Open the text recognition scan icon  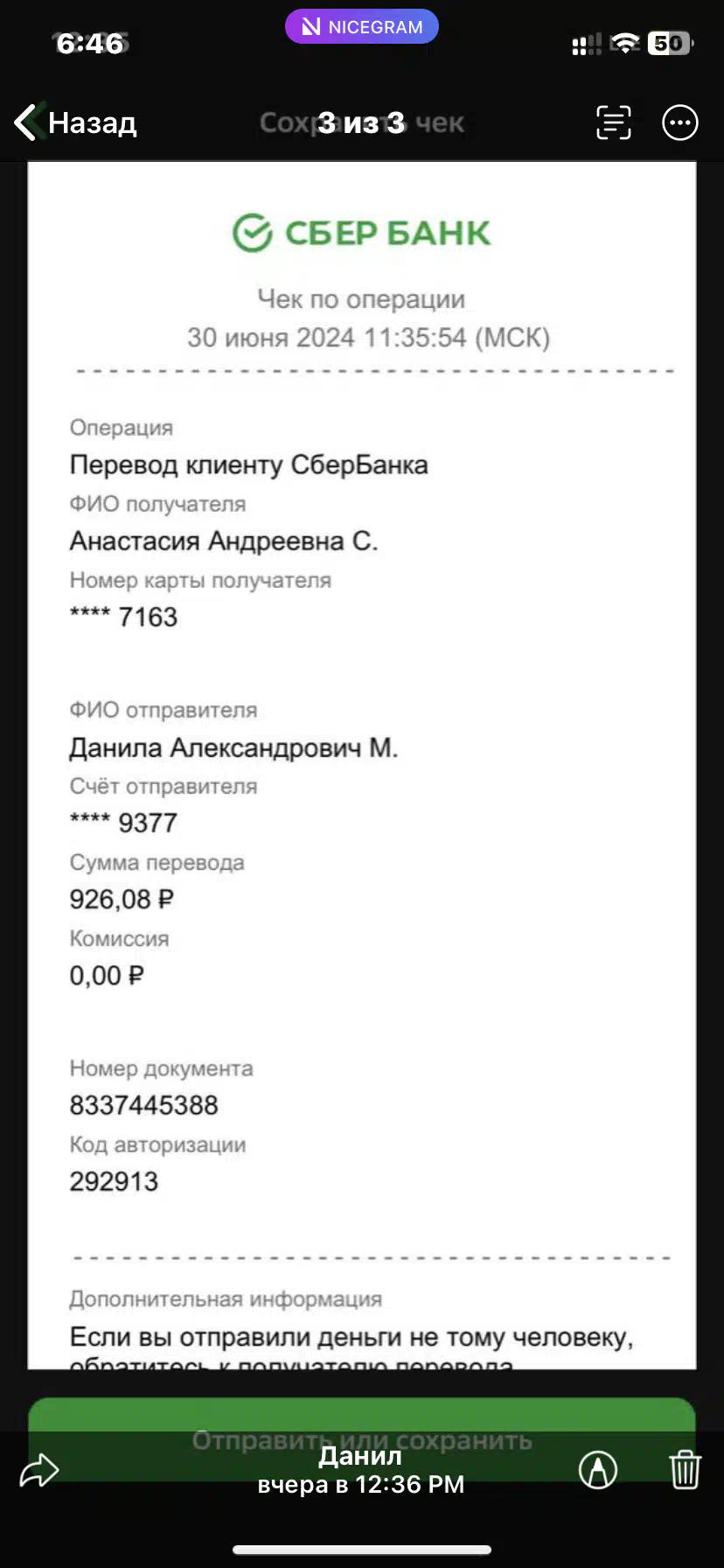tap(614, 122)
